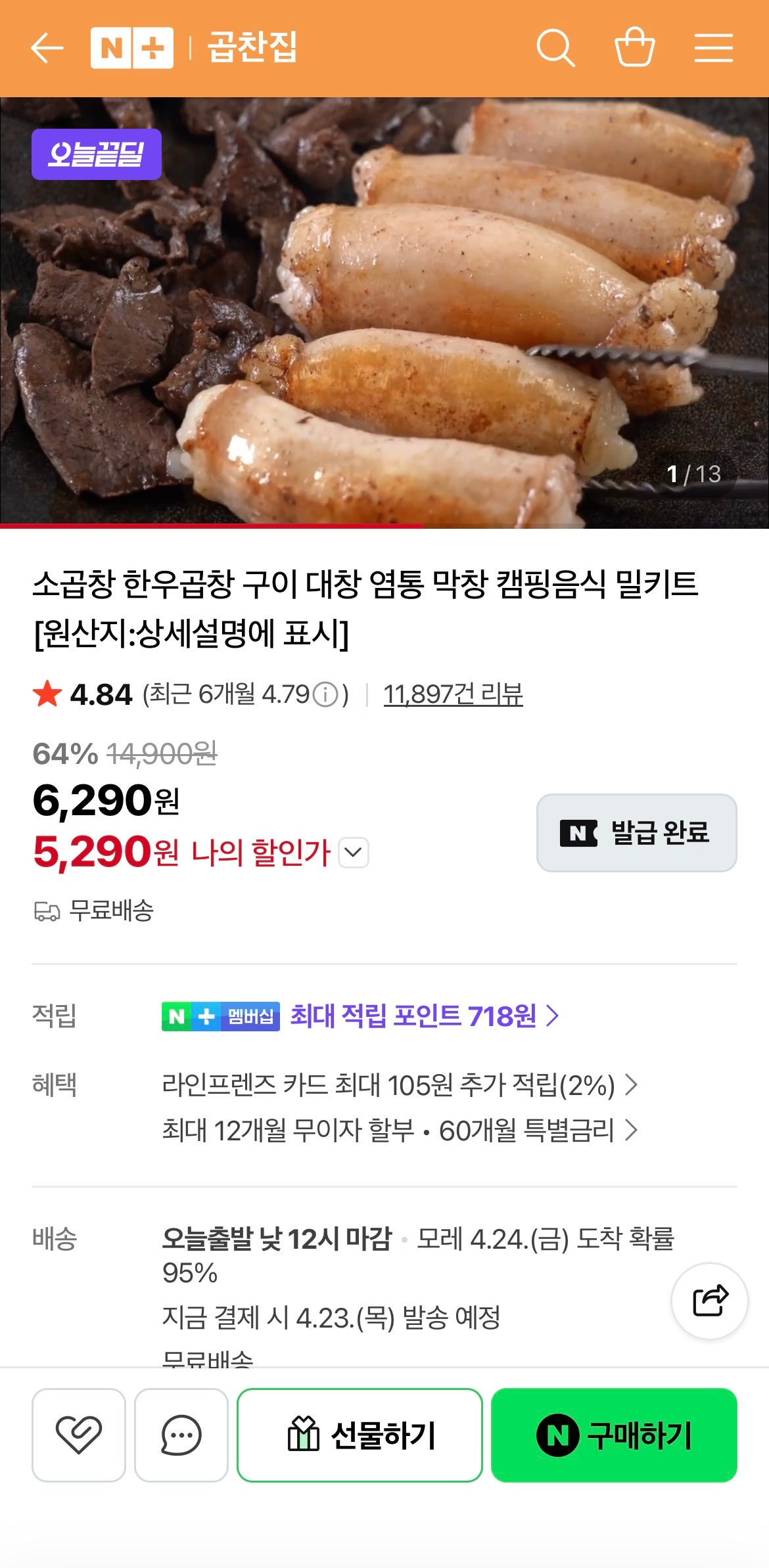769x1568 pixels.
Task: Open 최대 적립 포인트 718원 details
Action: coord(425,1014)
